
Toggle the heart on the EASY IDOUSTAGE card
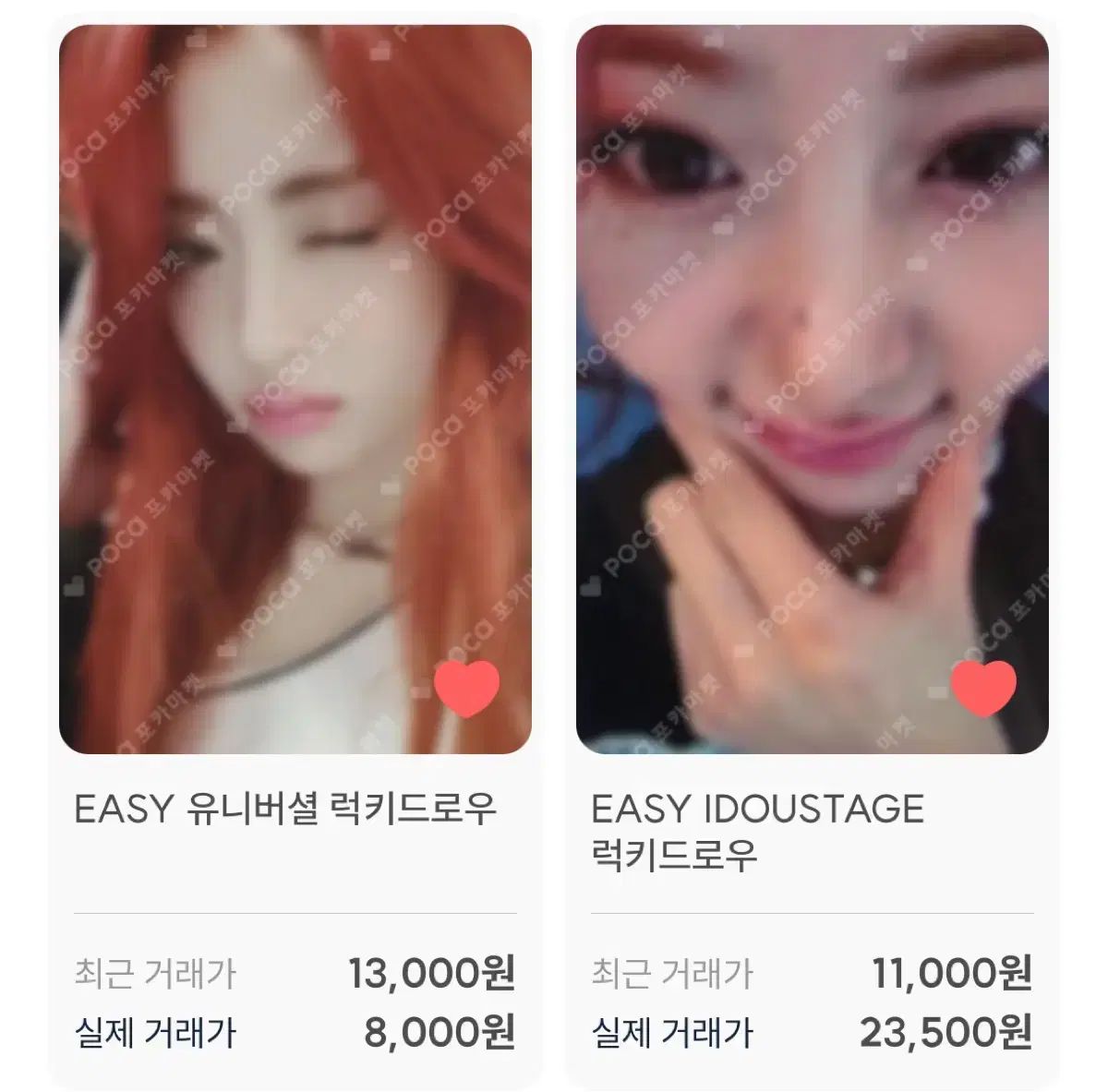click(x=984, y=689)
